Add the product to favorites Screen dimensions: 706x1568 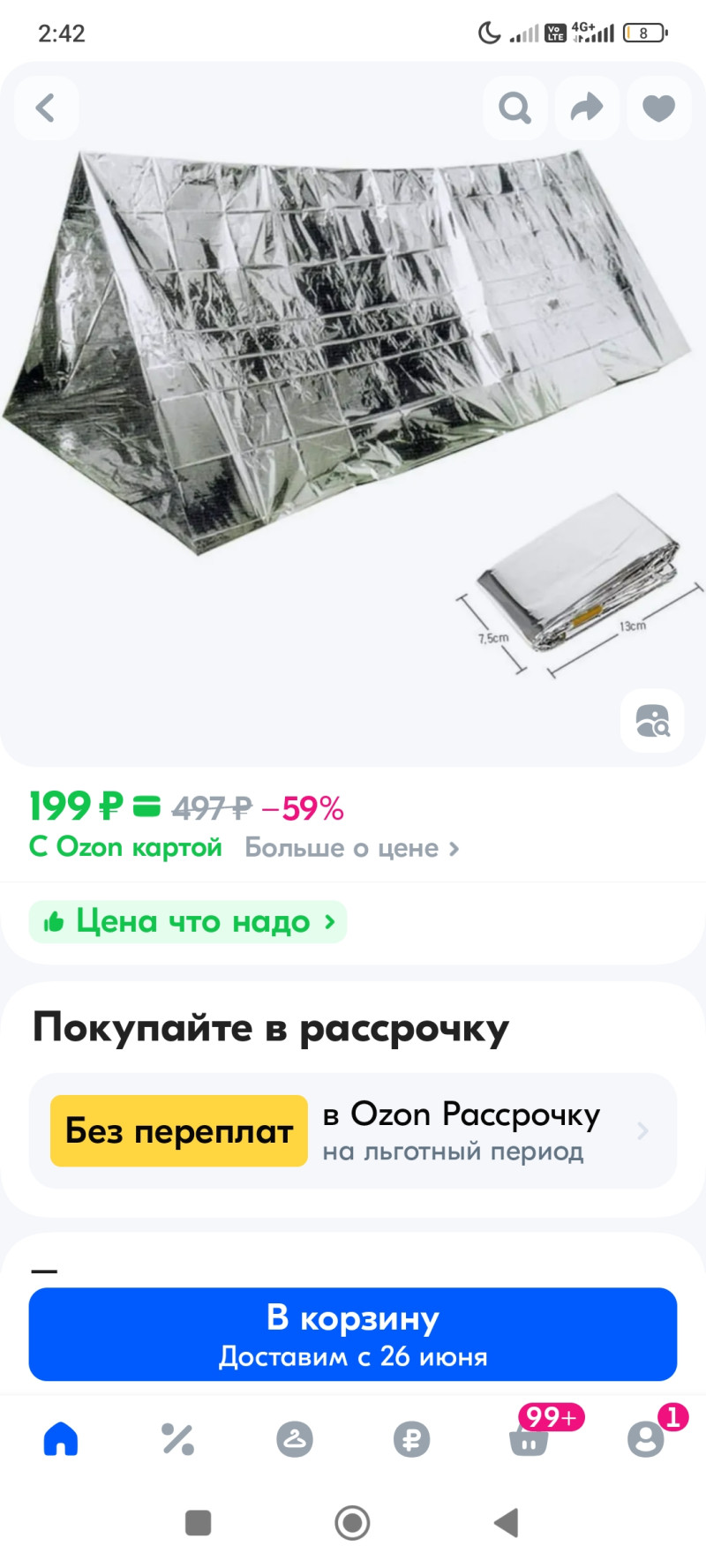(x=658, y=109)
